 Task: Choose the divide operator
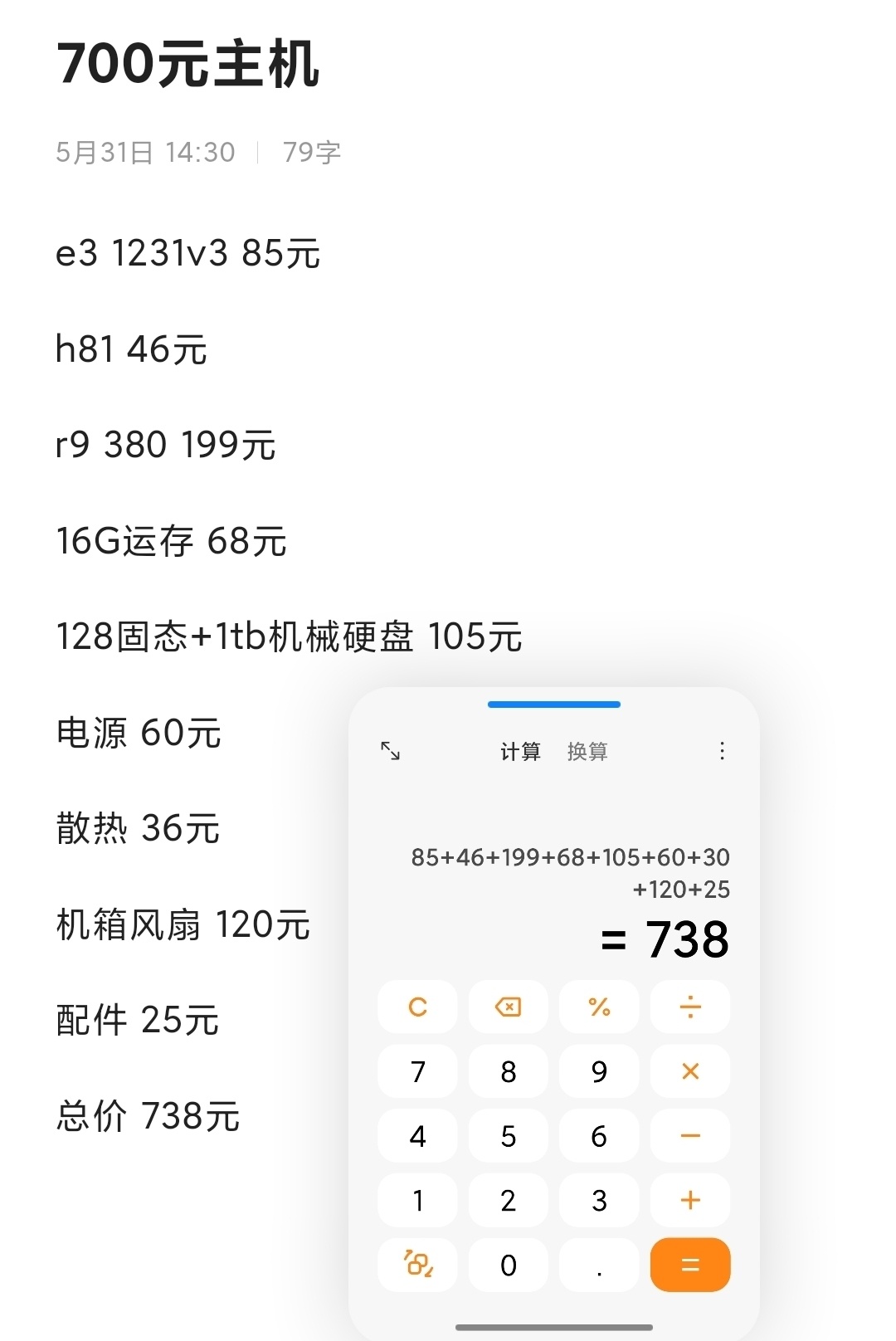(x=690, y=1007)
